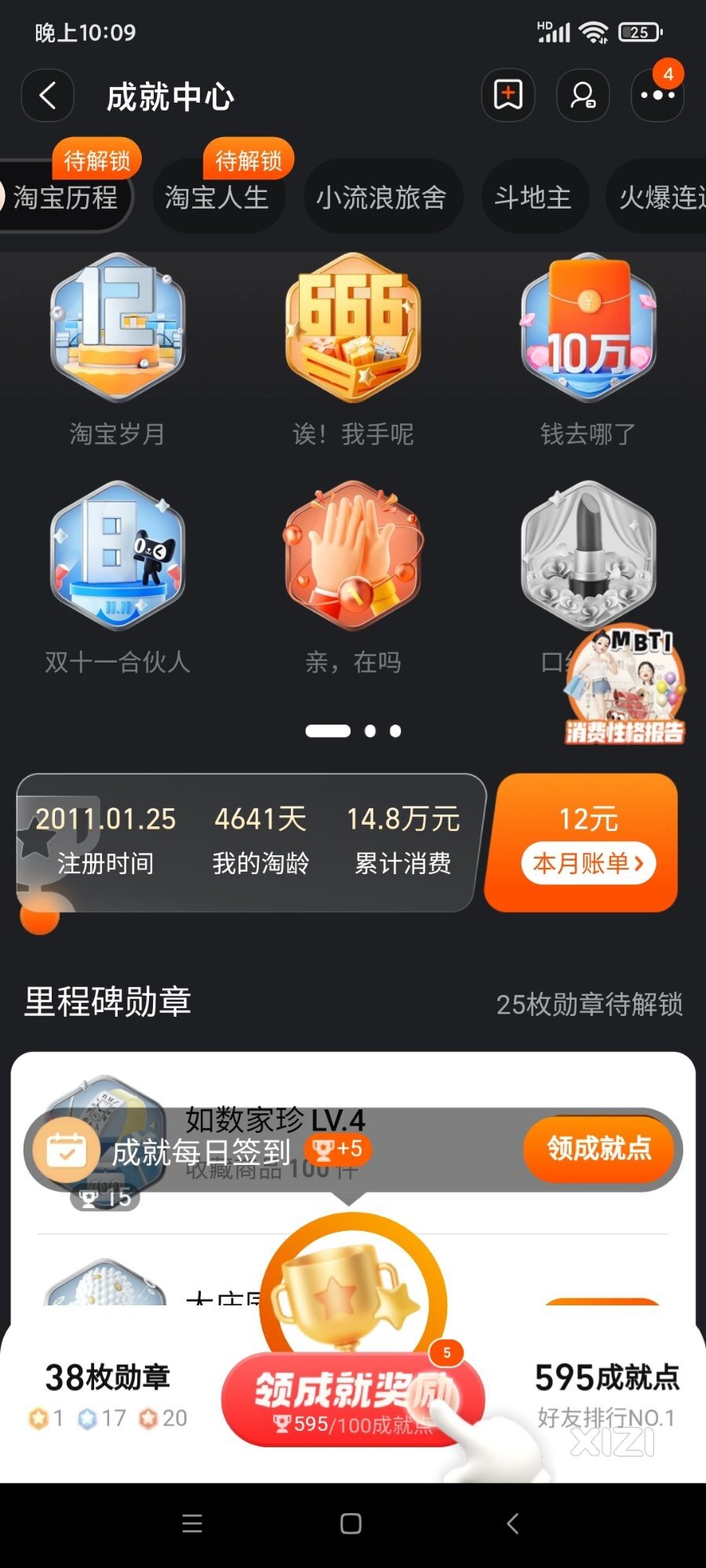Open the 淘宝岁月 badge
The height and width of the screenshot is (1568, 706).
pyautogui.click(x=118, y=329)
